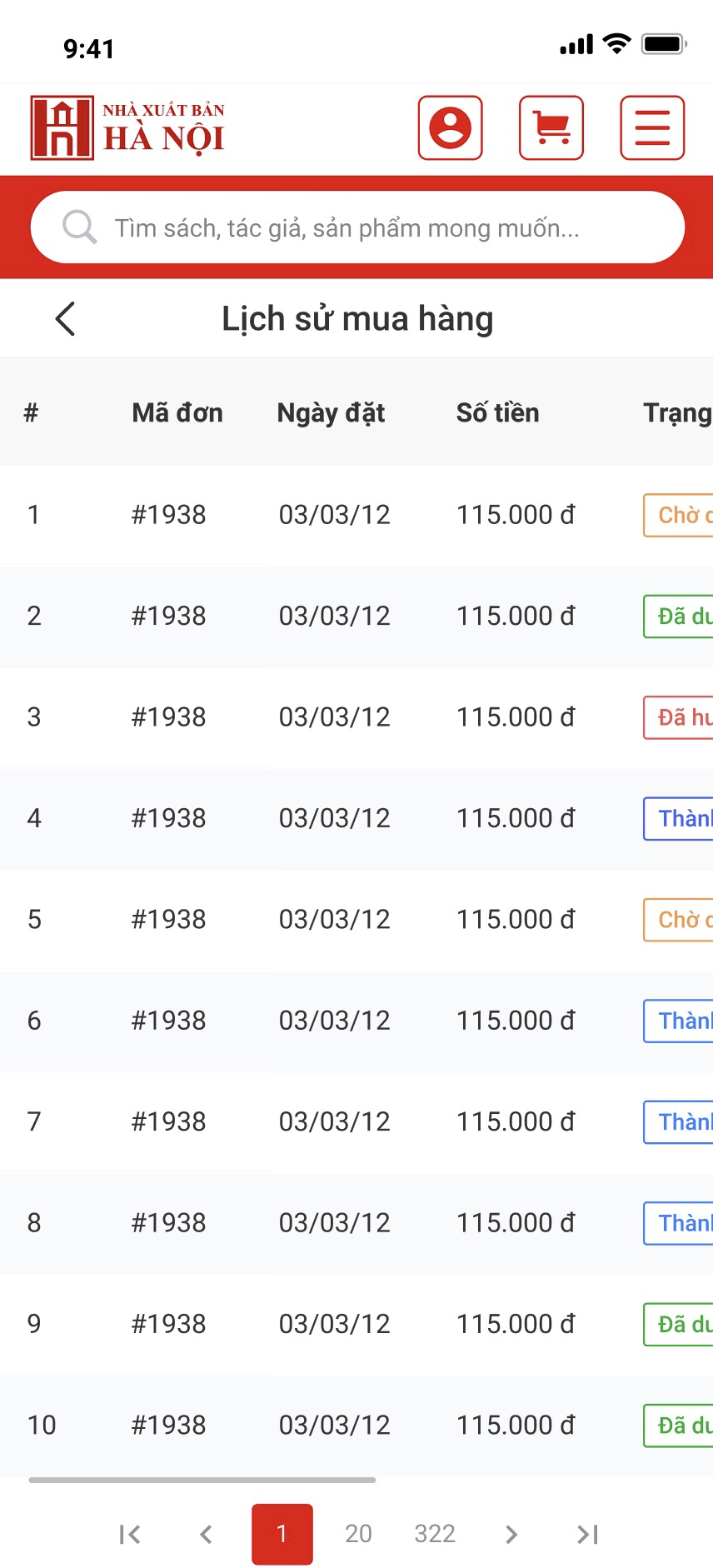This screenshot has width=713, height=1568.
Task: Open the shopping cart
Action: 551,127
